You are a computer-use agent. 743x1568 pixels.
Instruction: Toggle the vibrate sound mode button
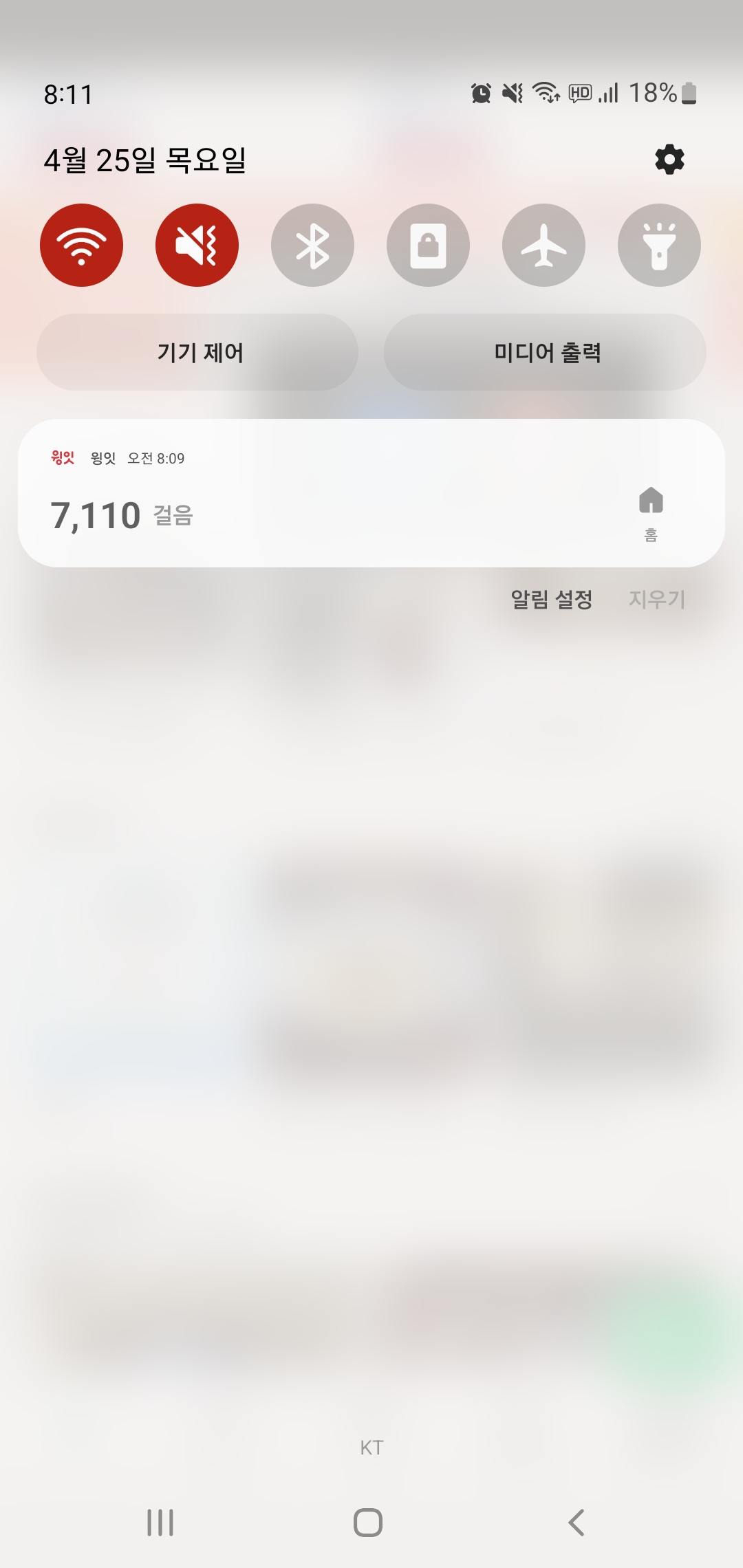[x=197, y=245]
